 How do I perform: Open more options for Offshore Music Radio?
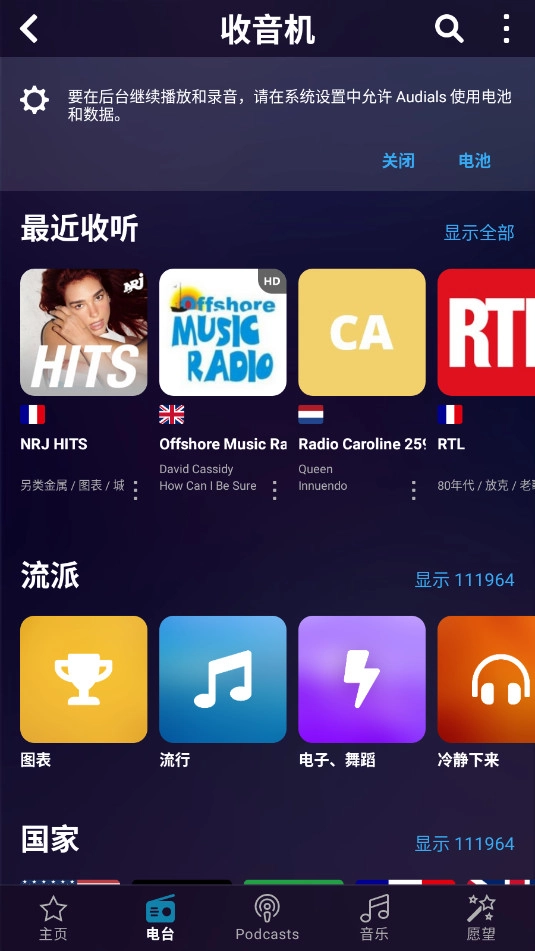tap(275, 490)
